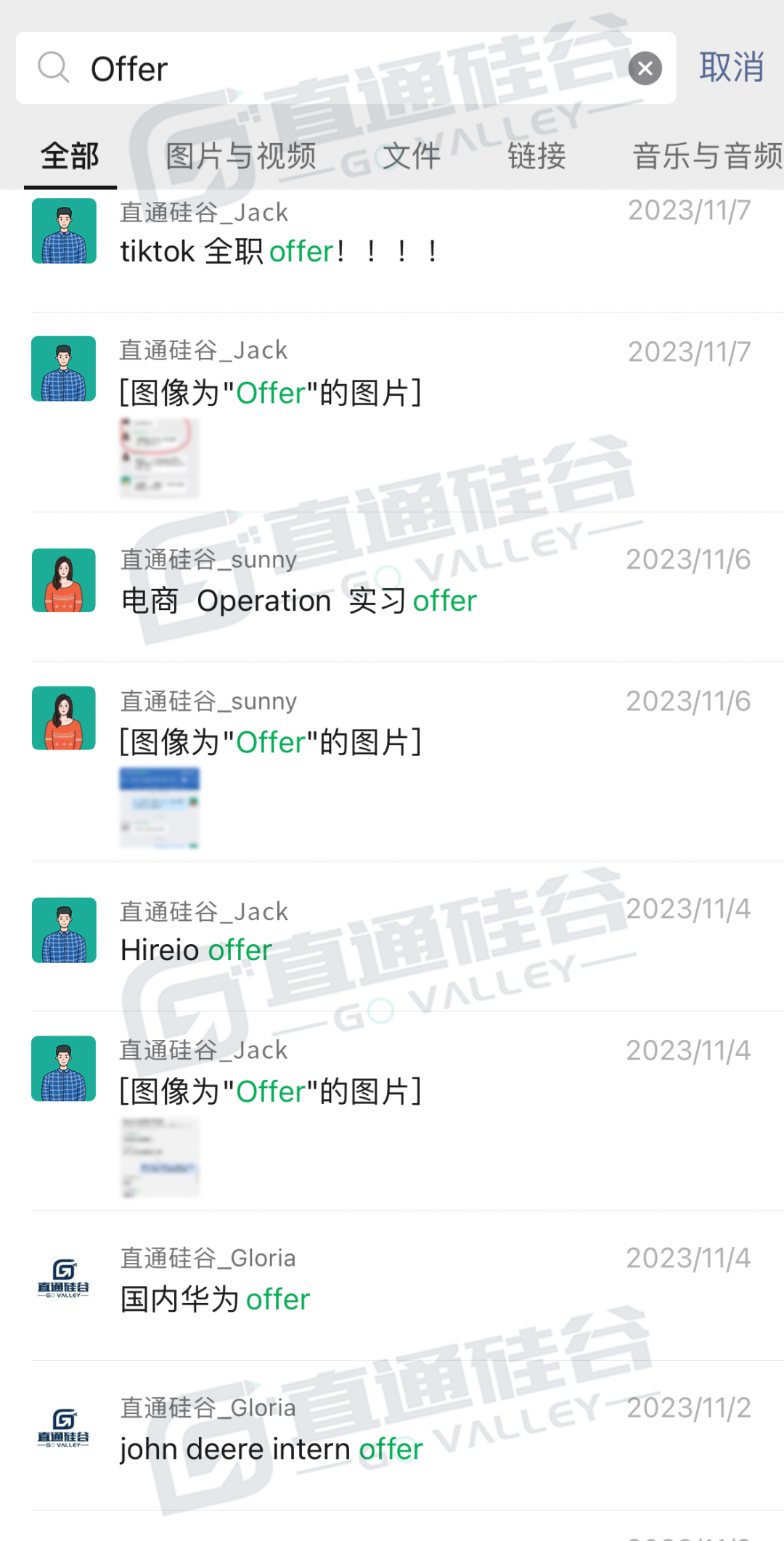The width and height of the screenshot is (784, 1541).
Task: Select the 链接 tab
Action: (x=536, y=155)
